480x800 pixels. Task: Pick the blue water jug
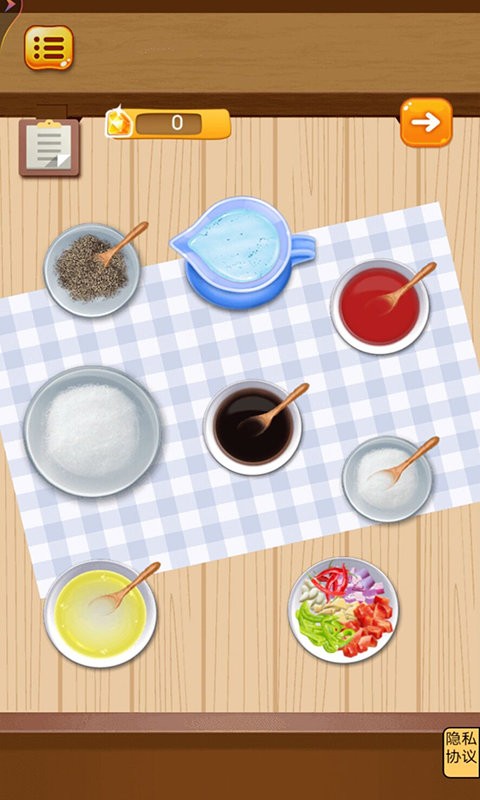243,253
